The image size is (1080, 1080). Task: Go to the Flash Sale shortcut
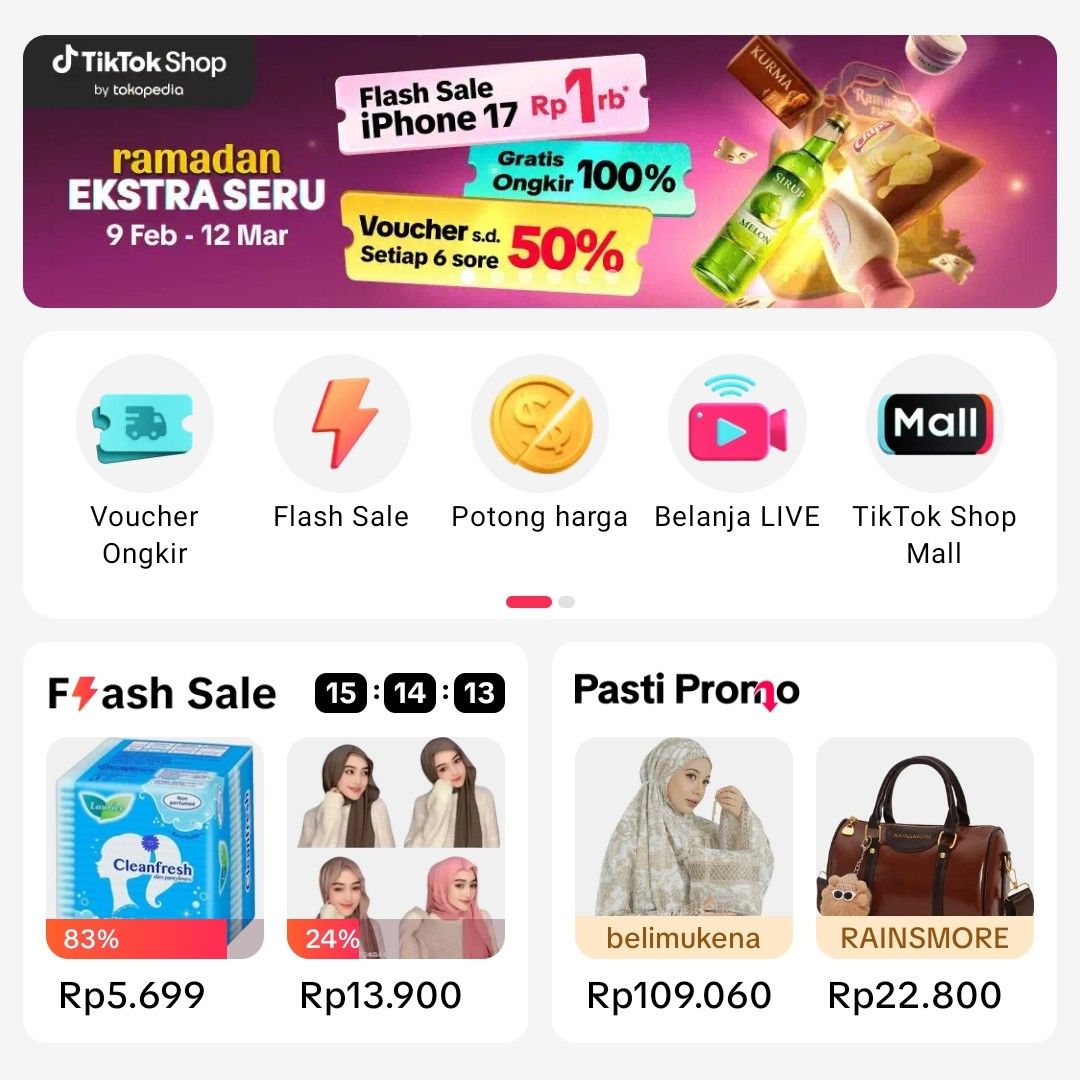342,424
